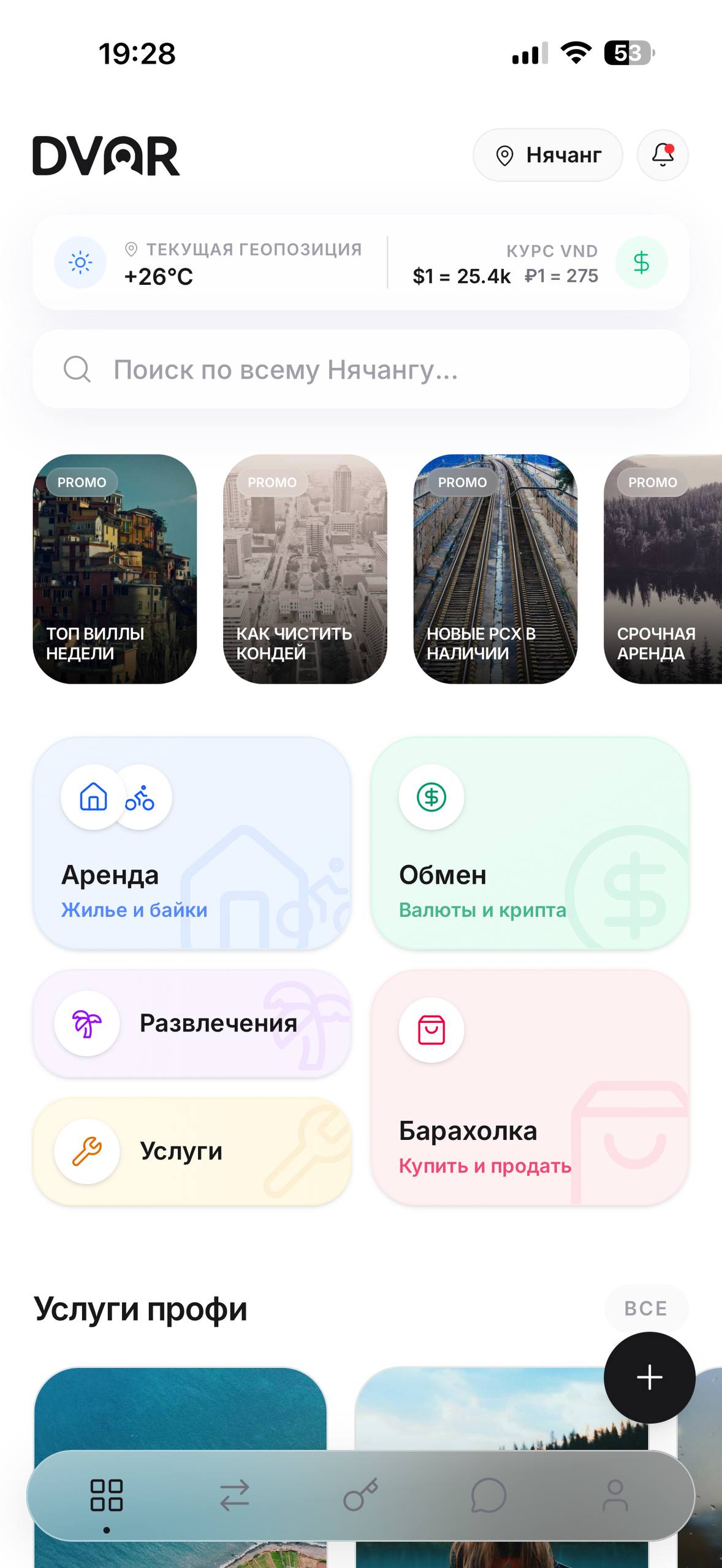The image size is (722, 1568).
Task: Open the Нячанг location selector
Action: pyautogui.click(x=547, y=155)
